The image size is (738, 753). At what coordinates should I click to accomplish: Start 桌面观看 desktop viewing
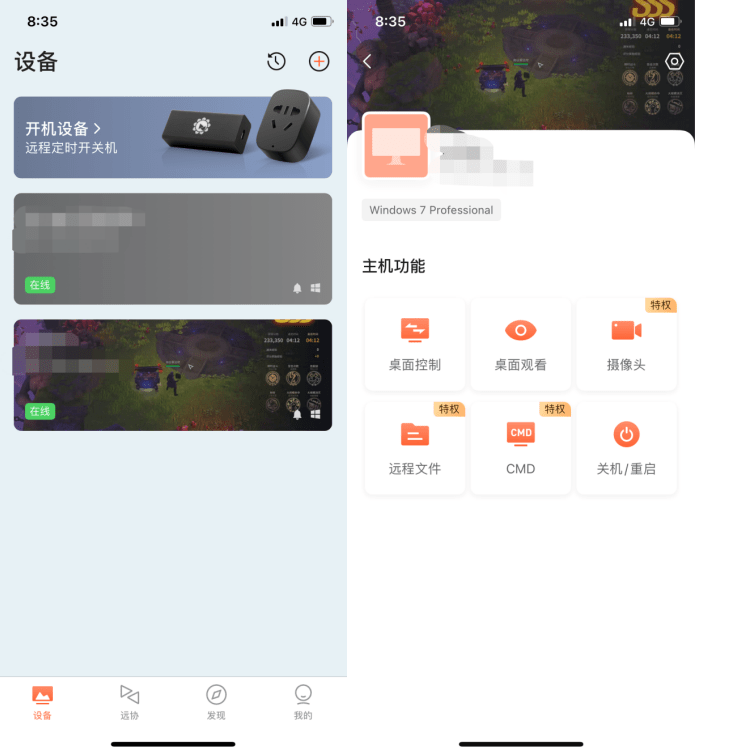(521, 344)
